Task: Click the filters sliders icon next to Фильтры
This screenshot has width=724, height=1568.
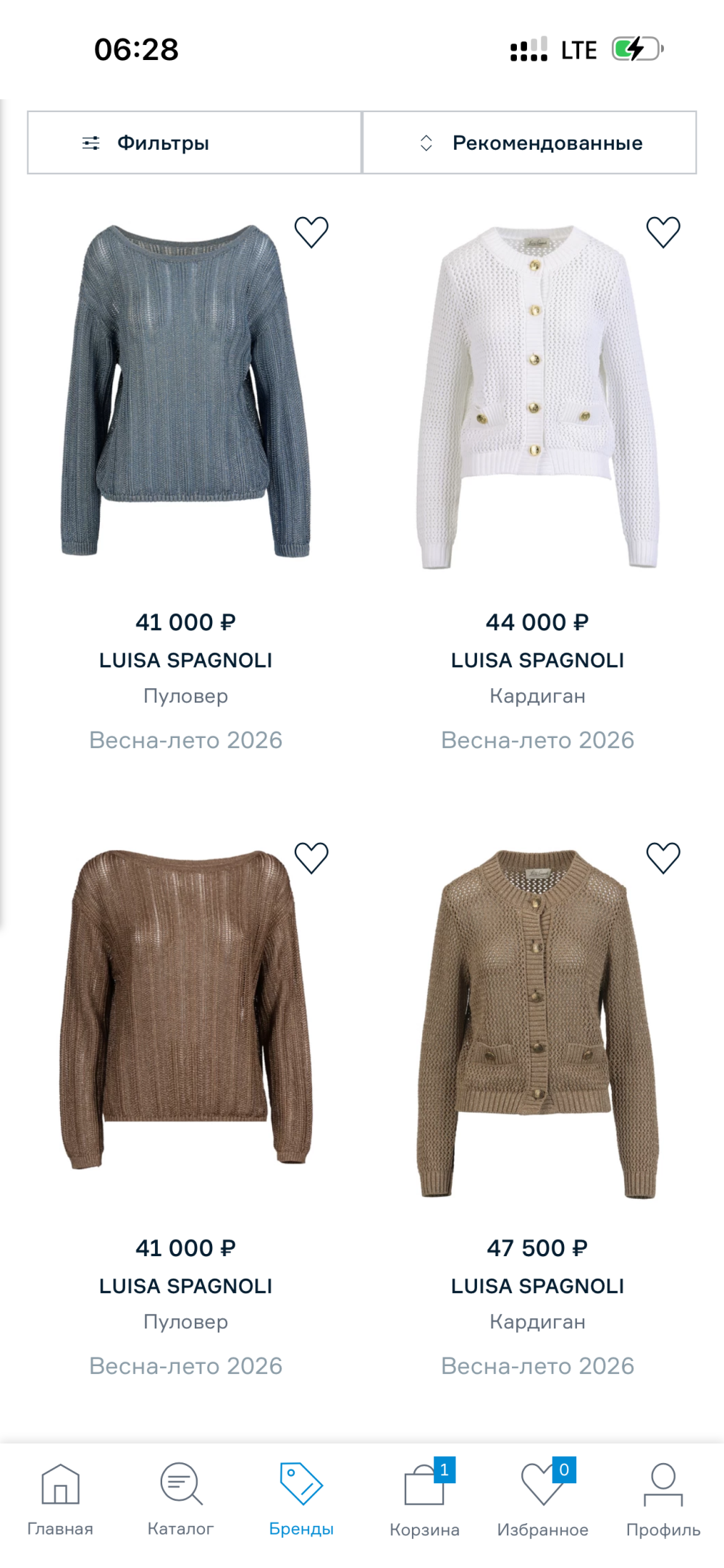Action: point(92,143)
